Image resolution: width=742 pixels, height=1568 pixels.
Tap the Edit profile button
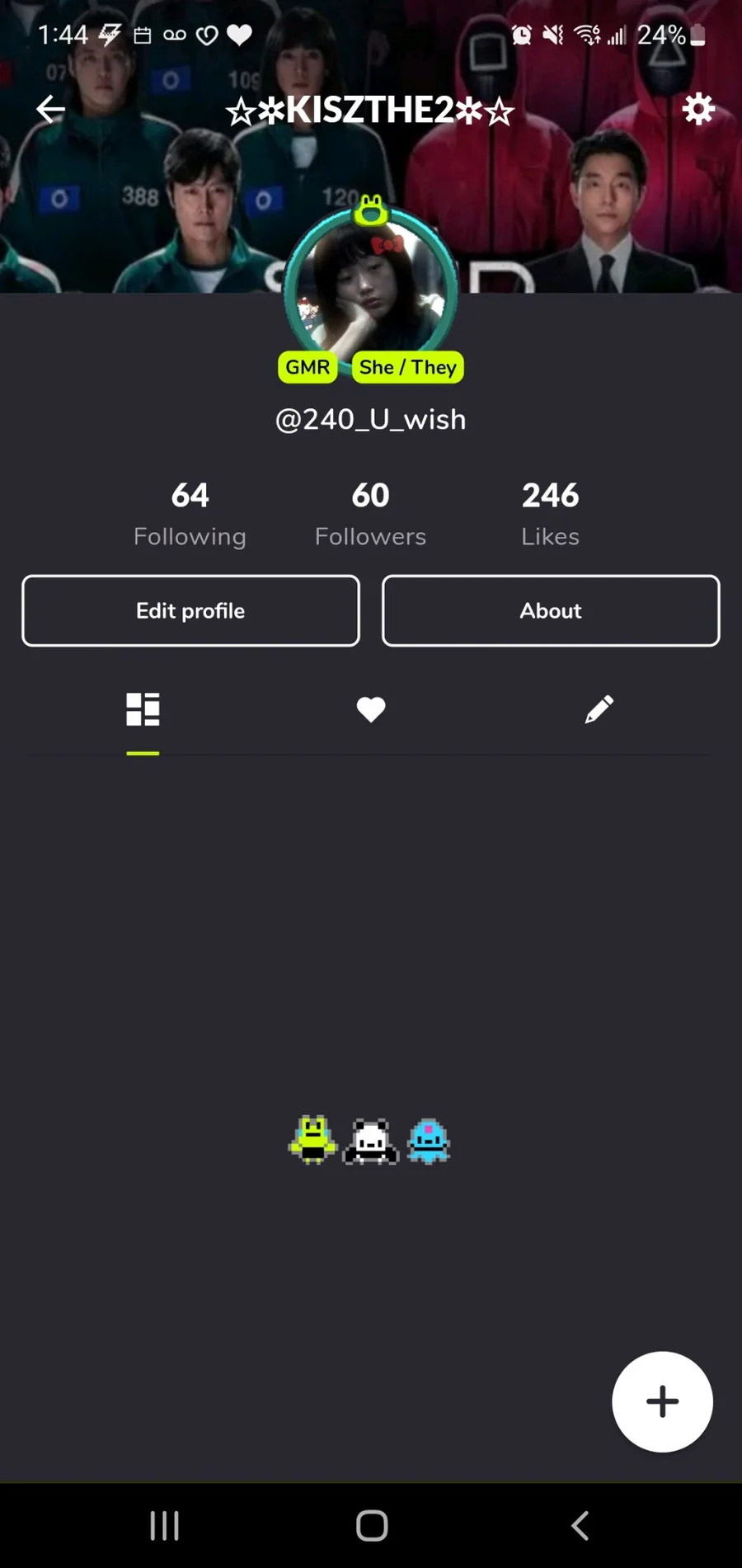pyautogui.click(x=190, y=610)
